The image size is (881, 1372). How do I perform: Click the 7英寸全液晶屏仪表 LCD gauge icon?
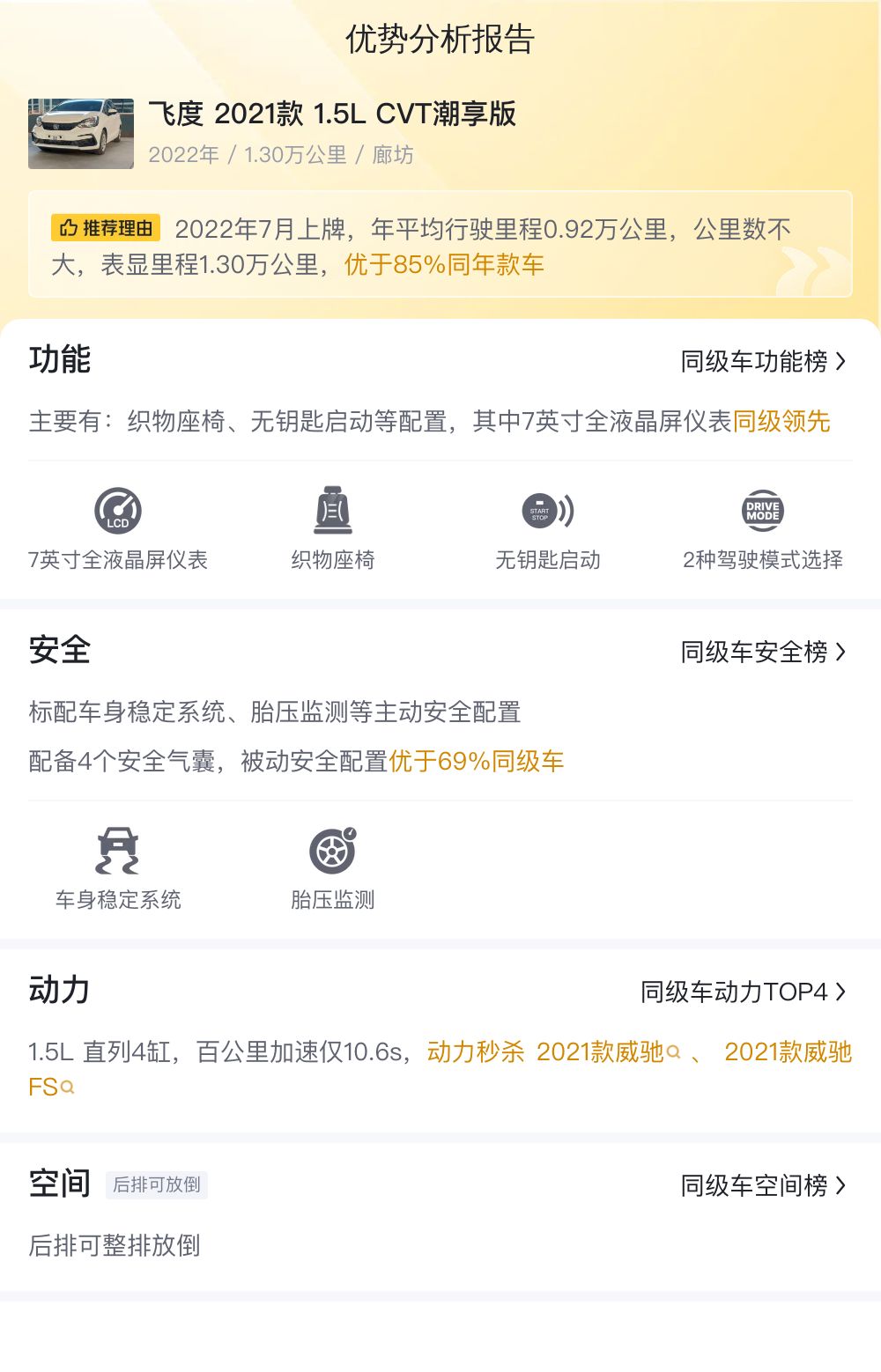[x=118, y=511]
